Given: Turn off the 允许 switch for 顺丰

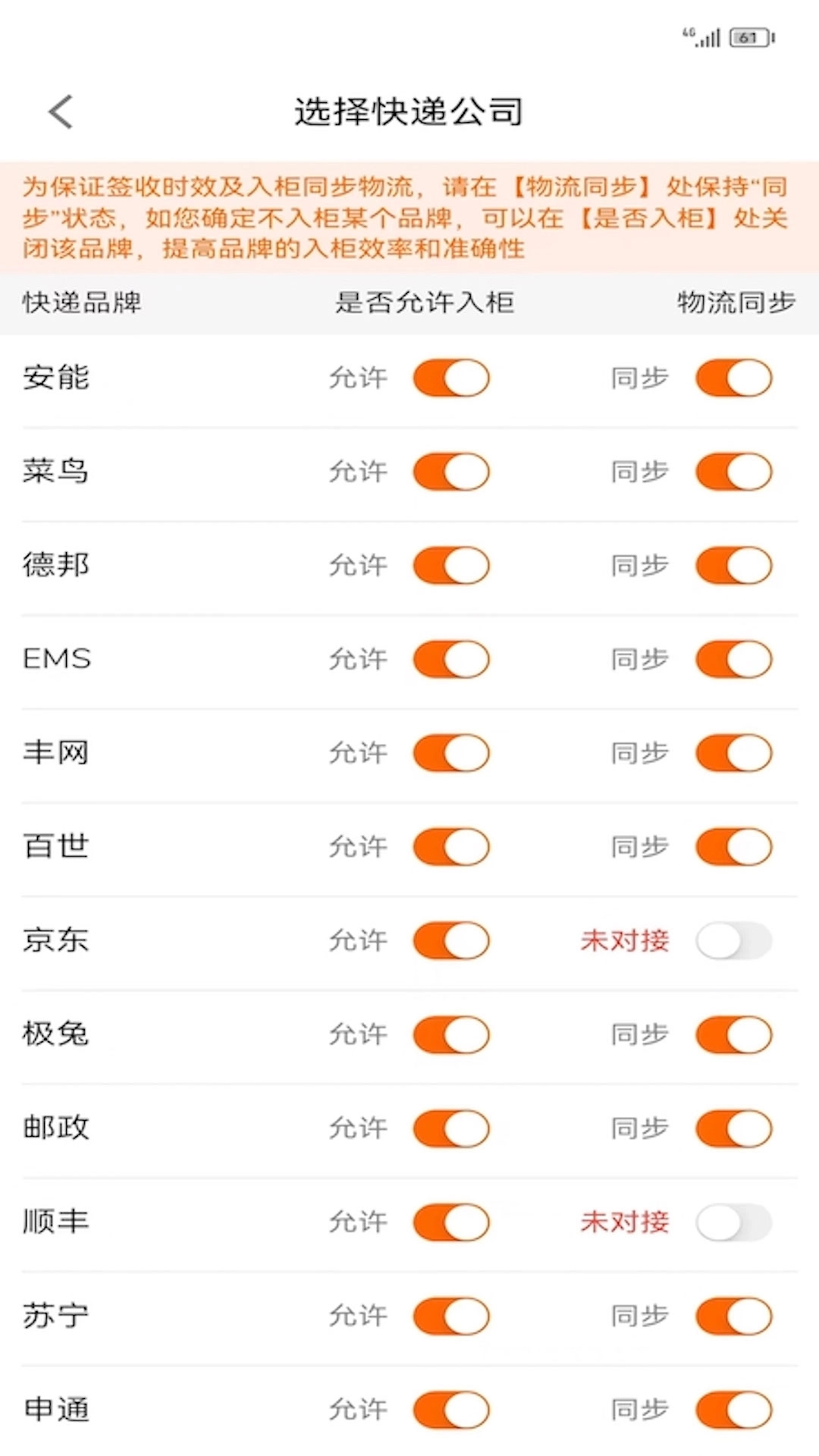Looking at the screenshot, I should point(450,1222).
